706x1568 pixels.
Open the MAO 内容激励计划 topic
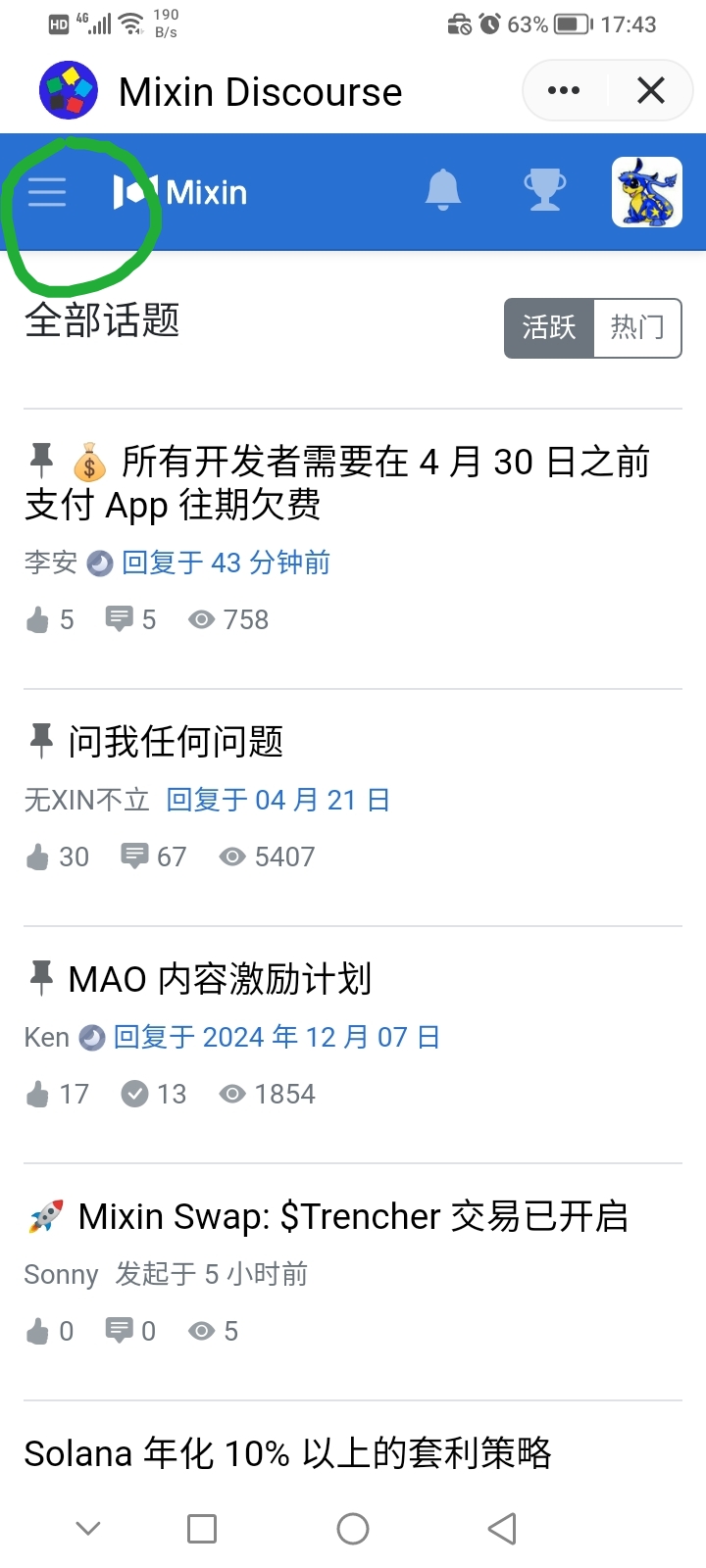[x=220, y=979]
